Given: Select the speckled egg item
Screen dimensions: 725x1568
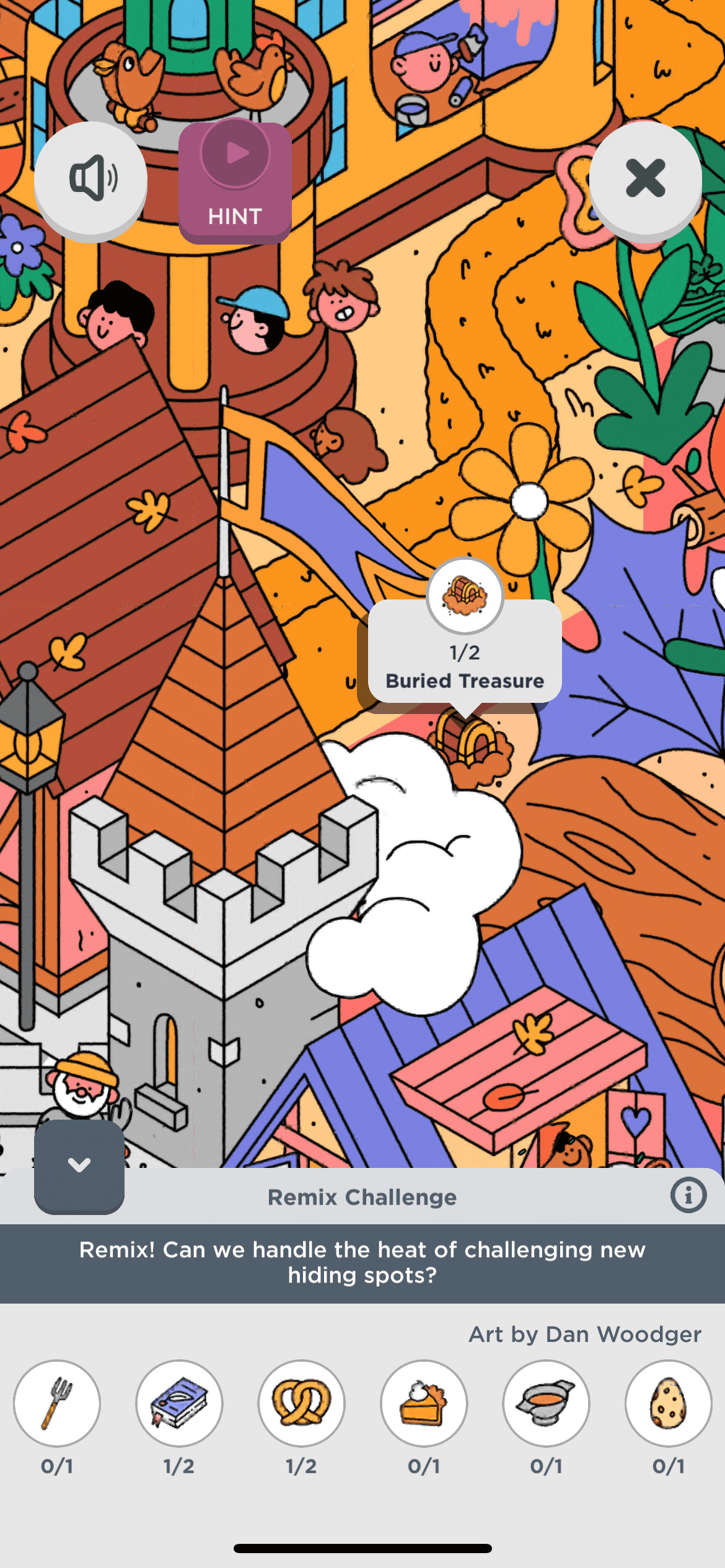Looking at the screenshot, I should [668, 1403].
